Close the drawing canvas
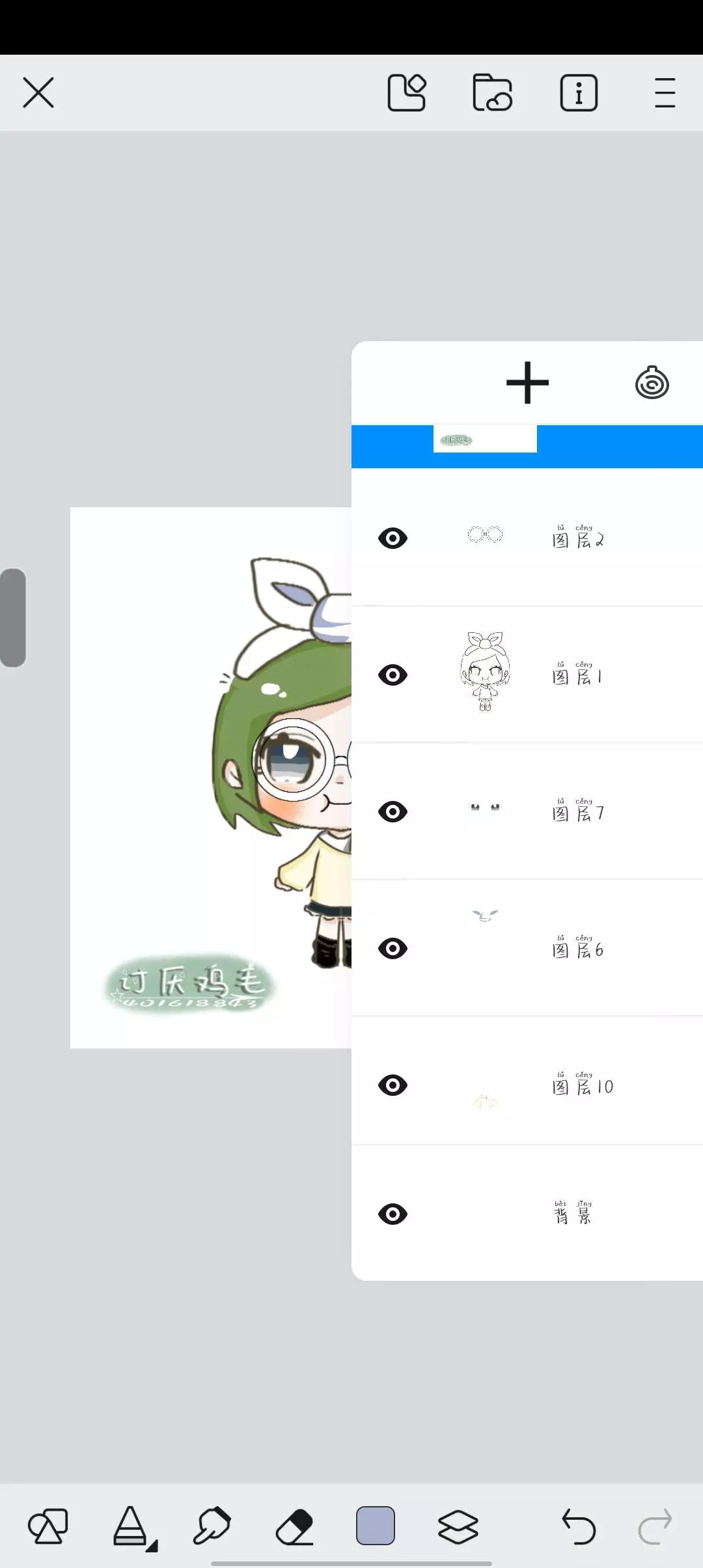 [x=38, y=92]
